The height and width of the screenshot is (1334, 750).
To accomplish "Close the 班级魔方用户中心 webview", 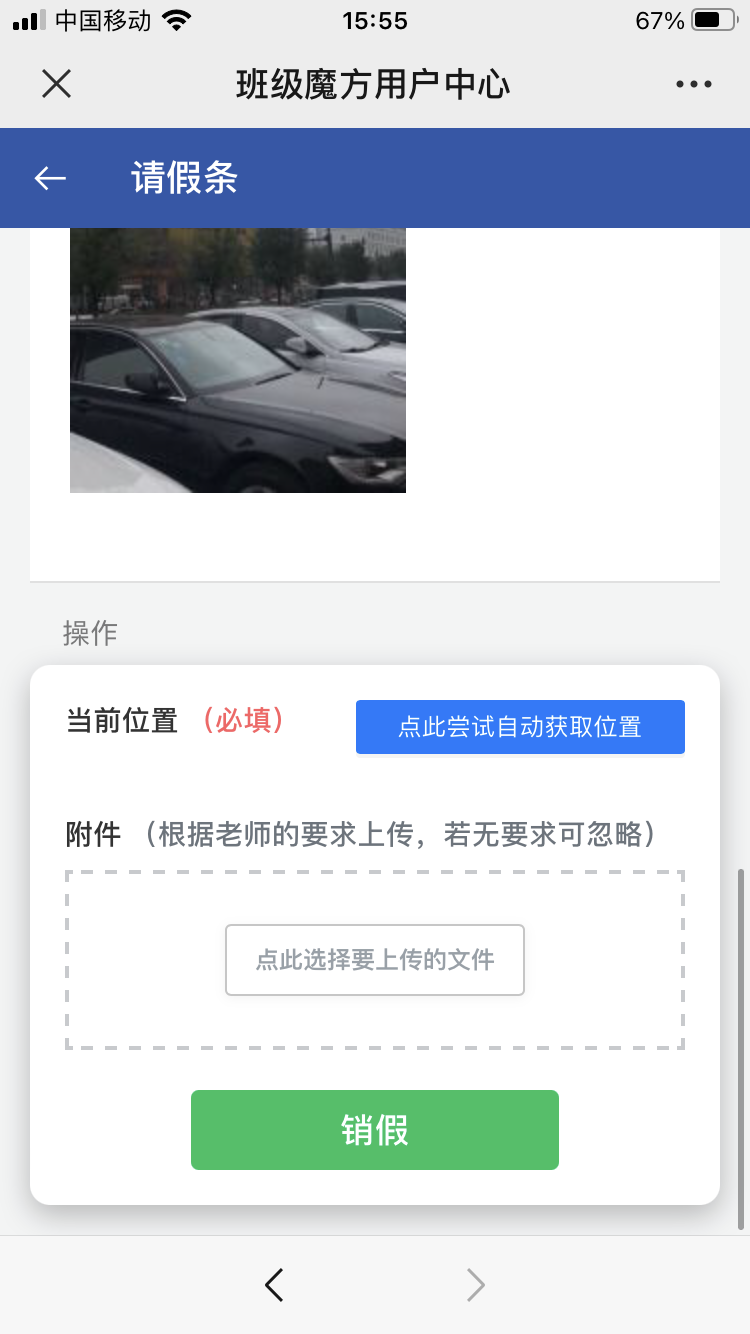I will [57, 84].
